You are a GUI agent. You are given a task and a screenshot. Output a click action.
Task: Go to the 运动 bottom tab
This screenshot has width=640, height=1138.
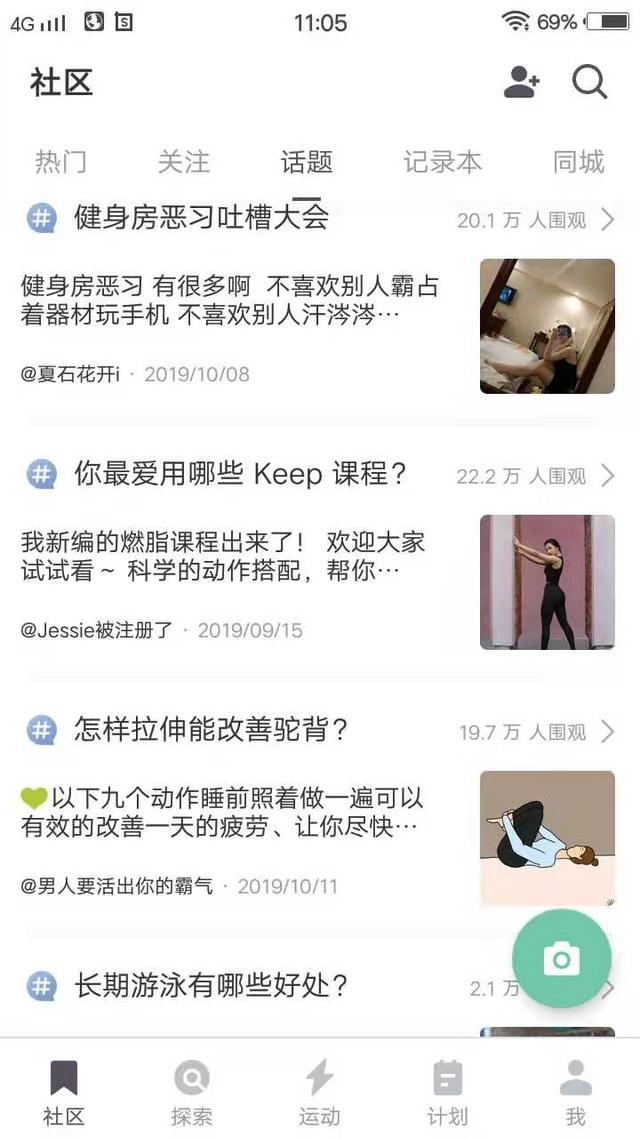click(x=319, y=1092)
